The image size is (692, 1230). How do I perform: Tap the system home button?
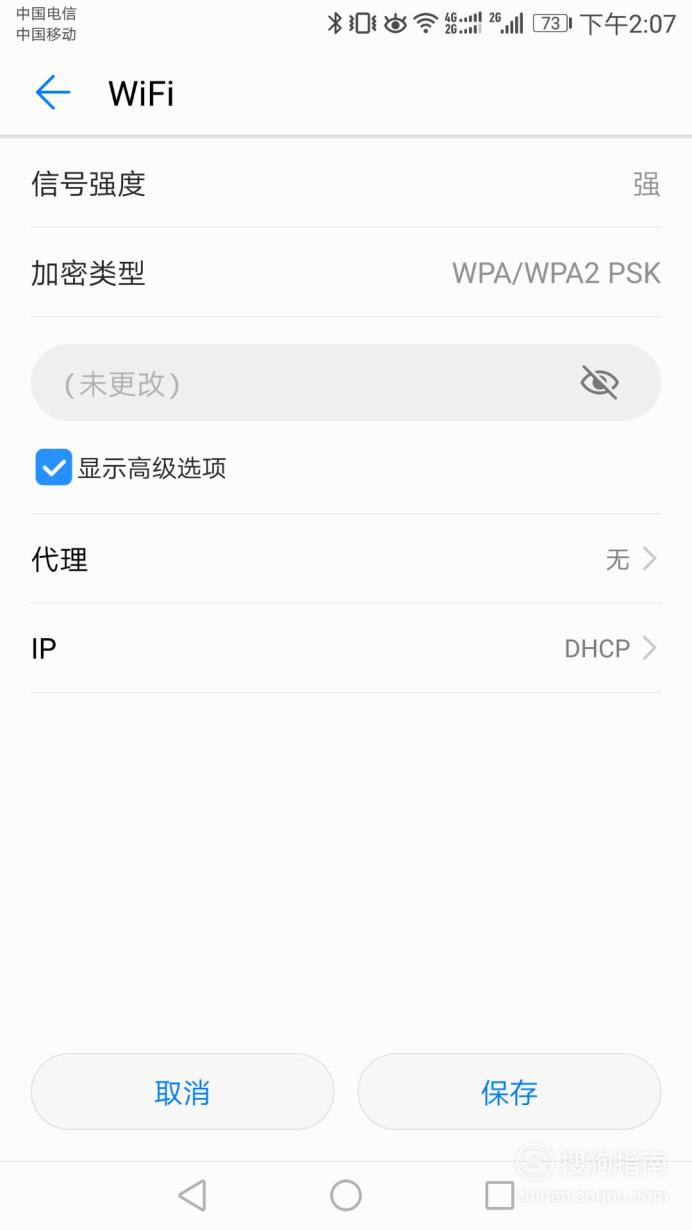346,1195
